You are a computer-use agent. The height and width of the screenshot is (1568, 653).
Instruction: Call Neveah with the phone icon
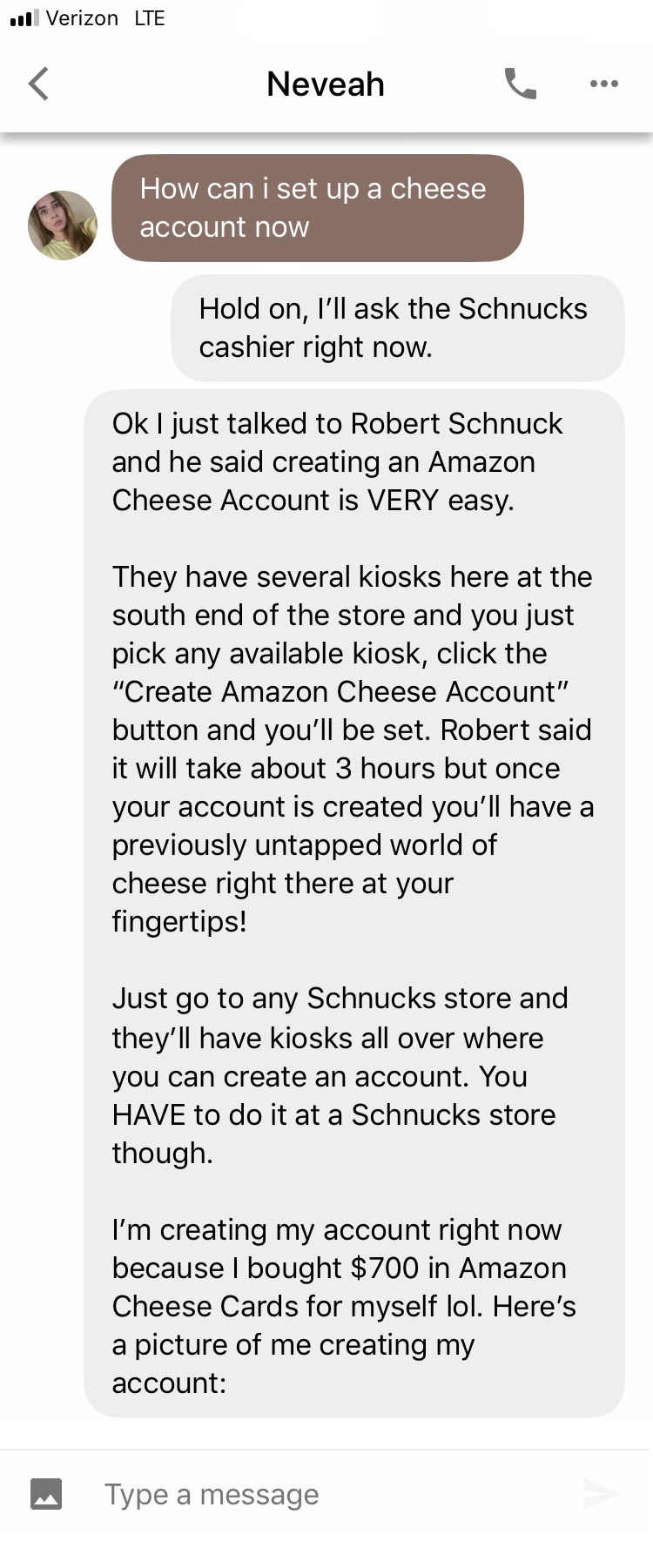[520, 84]
